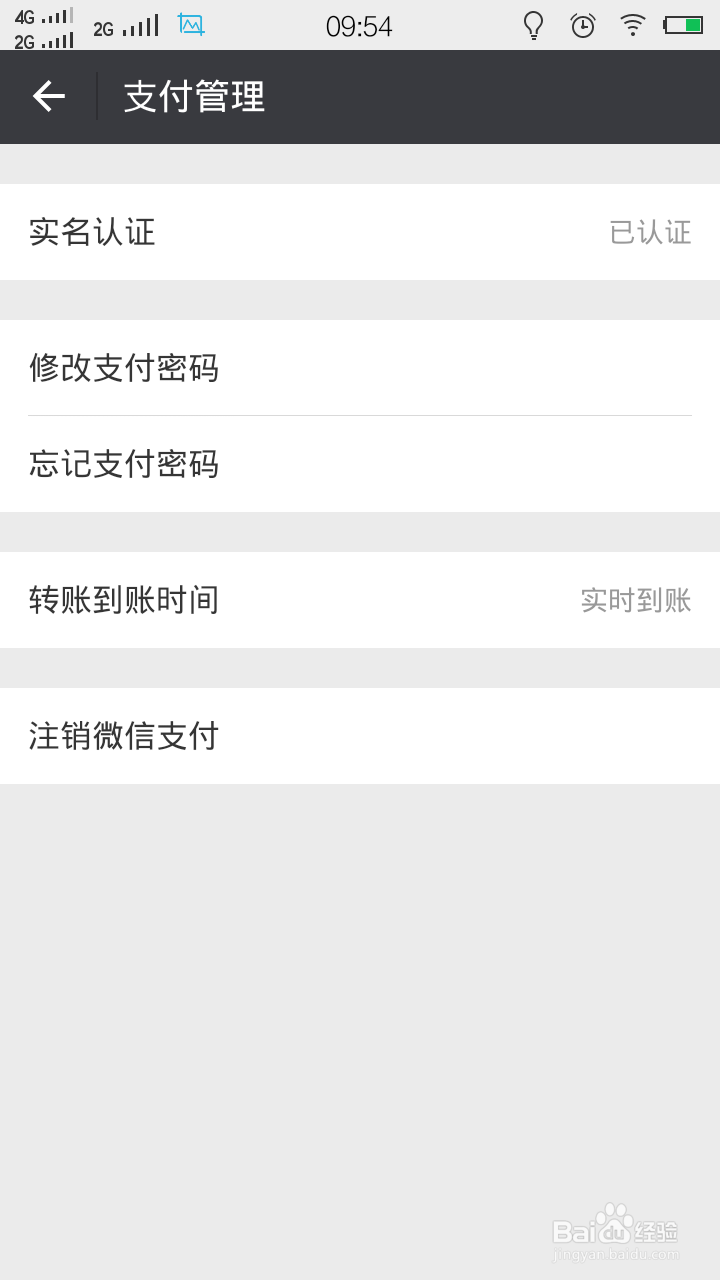This screenshot has height=1280, width=720.
Task: Tap the 实名认证 row text label
Action: (91, 232)
